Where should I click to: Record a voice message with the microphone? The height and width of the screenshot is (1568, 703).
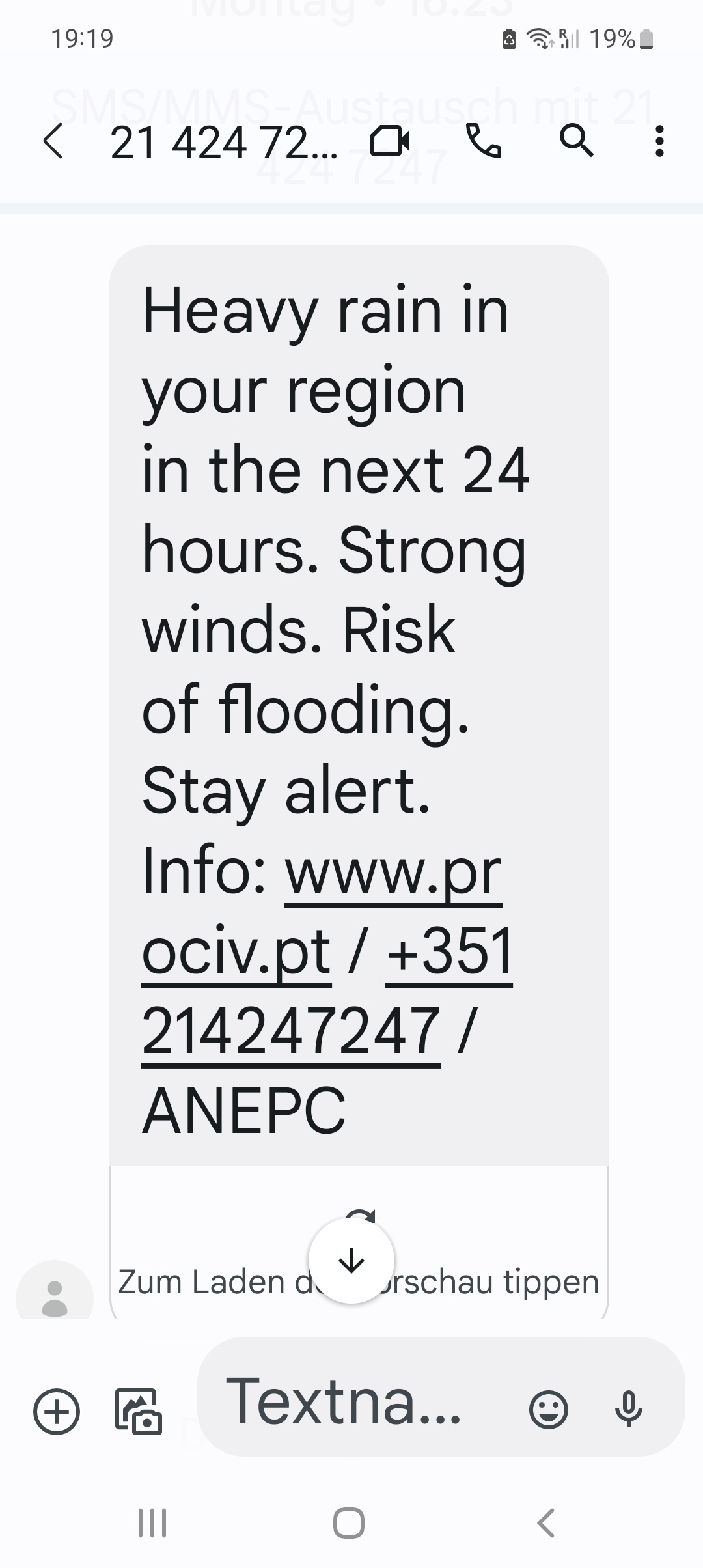[629, 1410]
